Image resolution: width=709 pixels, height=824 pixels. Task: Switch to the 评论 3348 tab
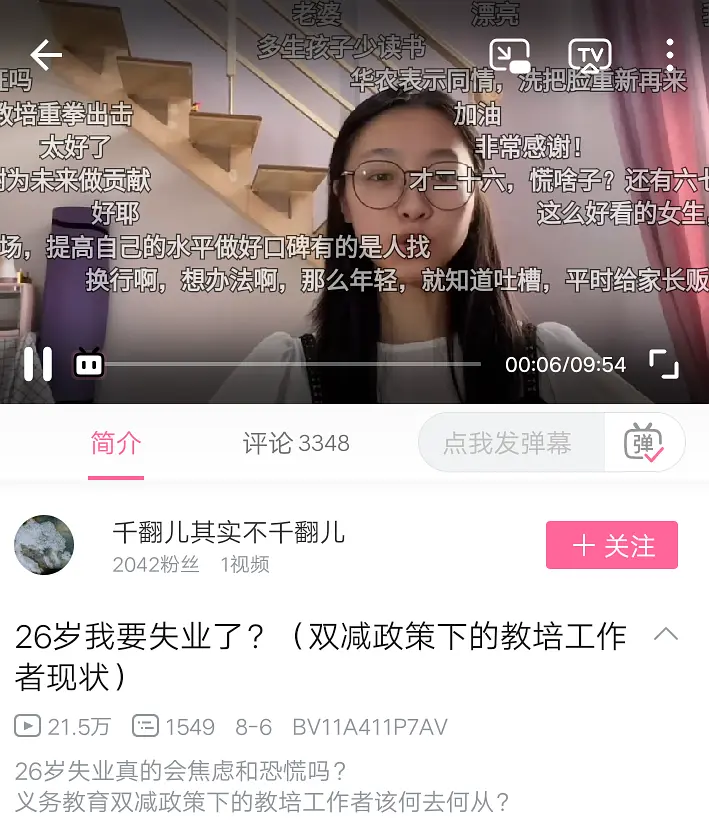pyautogui.click(x=296, y=444)
